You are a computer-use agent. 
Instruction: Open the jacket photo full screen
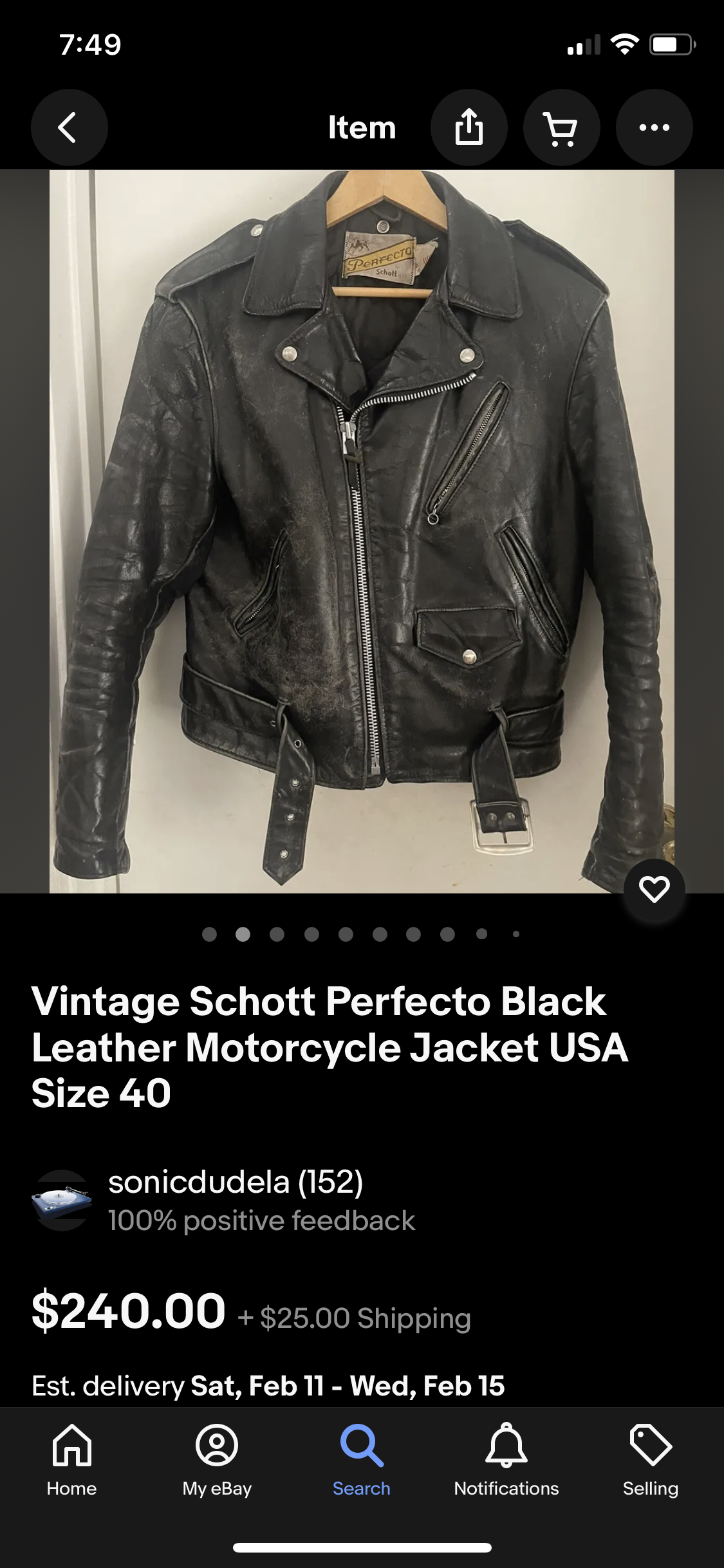pyautogui.click(x=362, y=531)
